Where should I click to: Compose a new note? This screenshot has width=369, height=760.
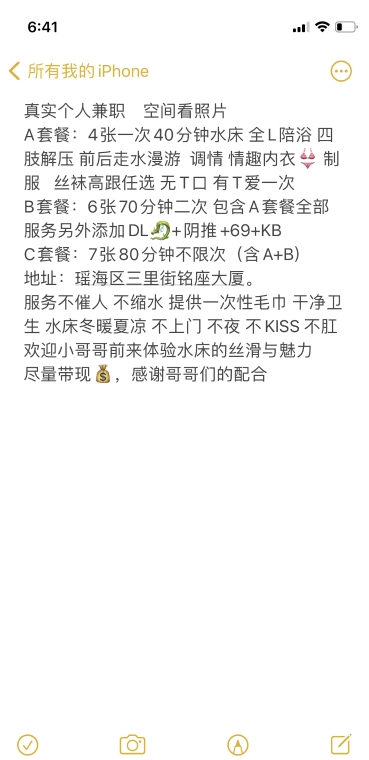[x=341, y=744]
